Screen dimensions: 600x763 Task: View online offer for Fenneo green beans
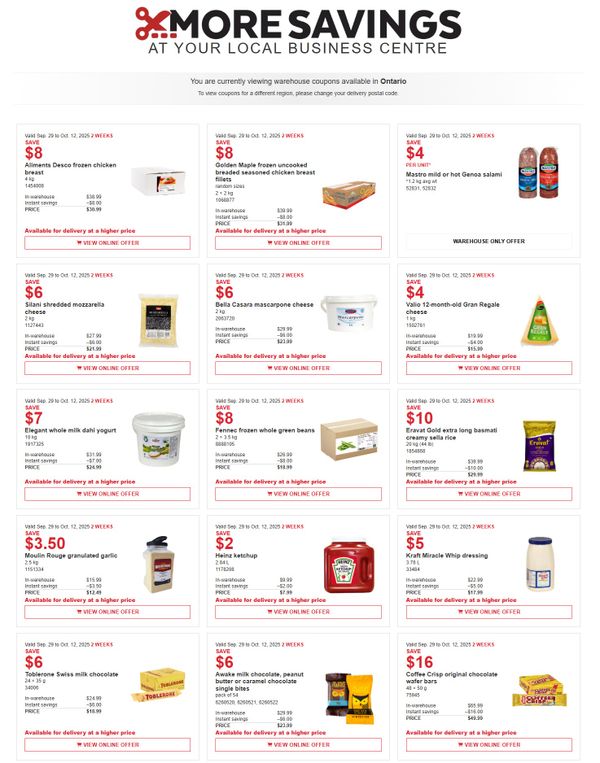(298, 493)
